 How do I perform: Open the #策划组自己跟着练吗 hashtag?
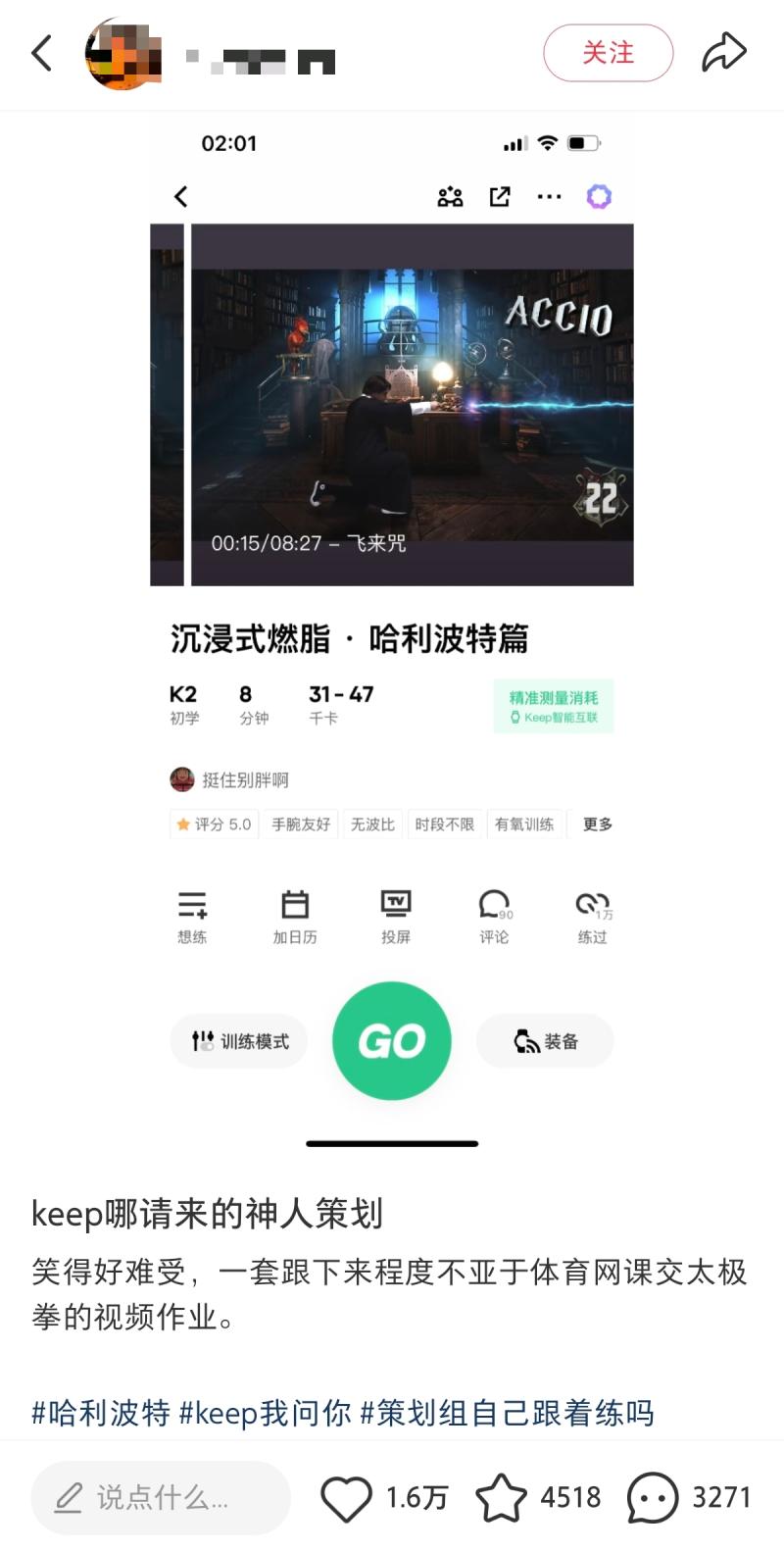[x=507, y=1413]
